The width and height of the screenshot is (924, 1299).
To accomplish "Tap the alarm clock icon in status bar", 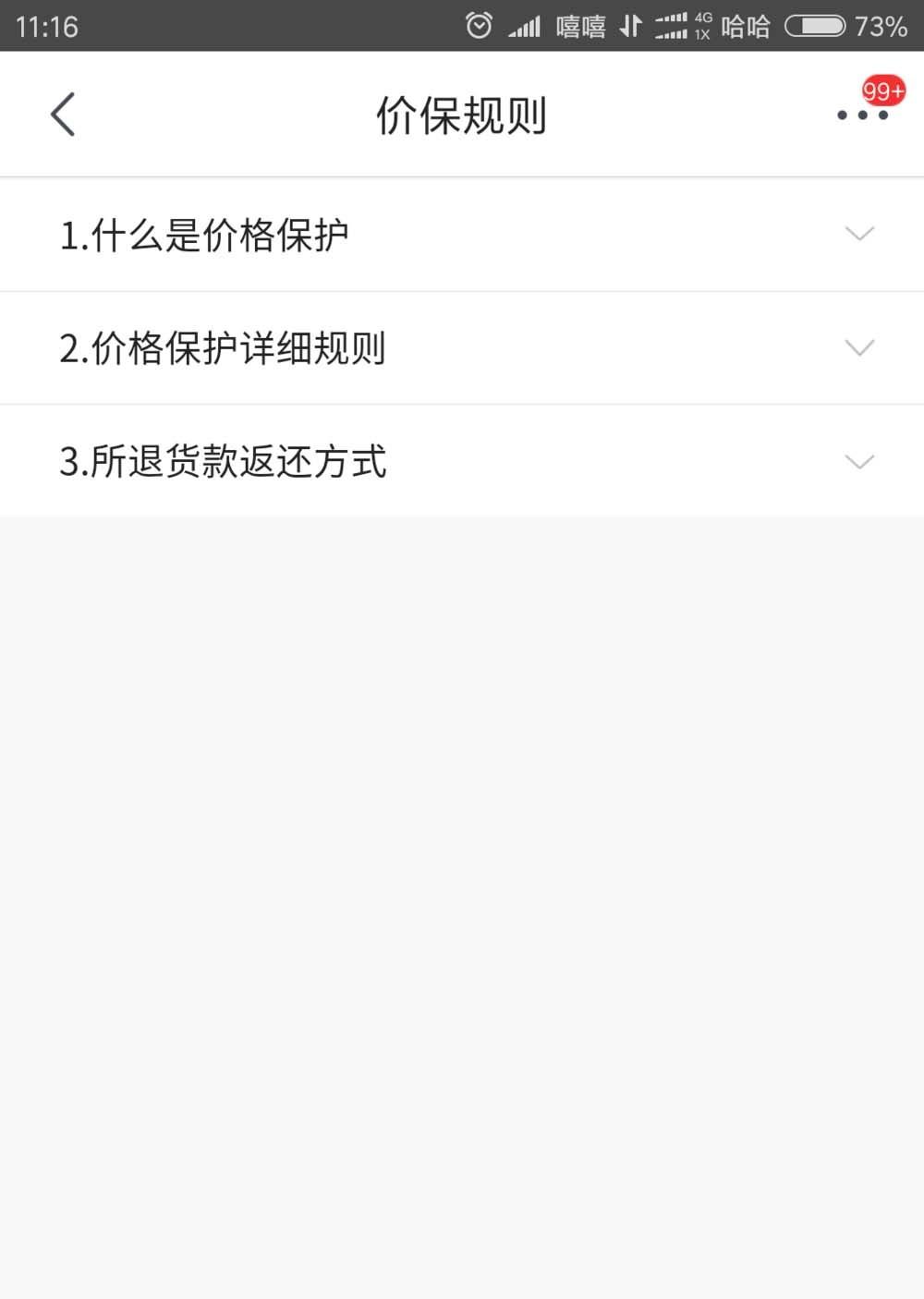I will 477,25.
